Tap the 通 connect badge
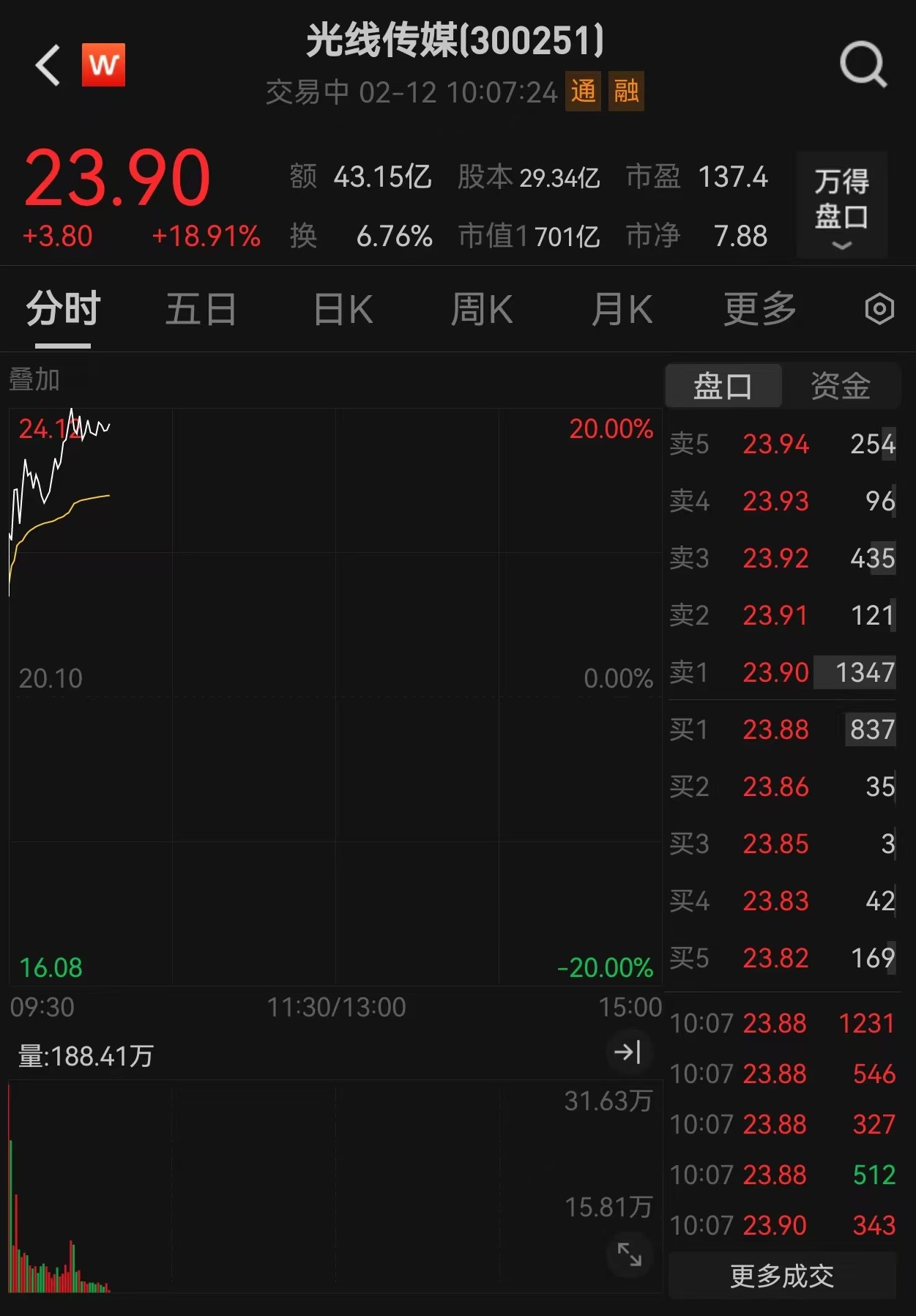 click(583, 92)
